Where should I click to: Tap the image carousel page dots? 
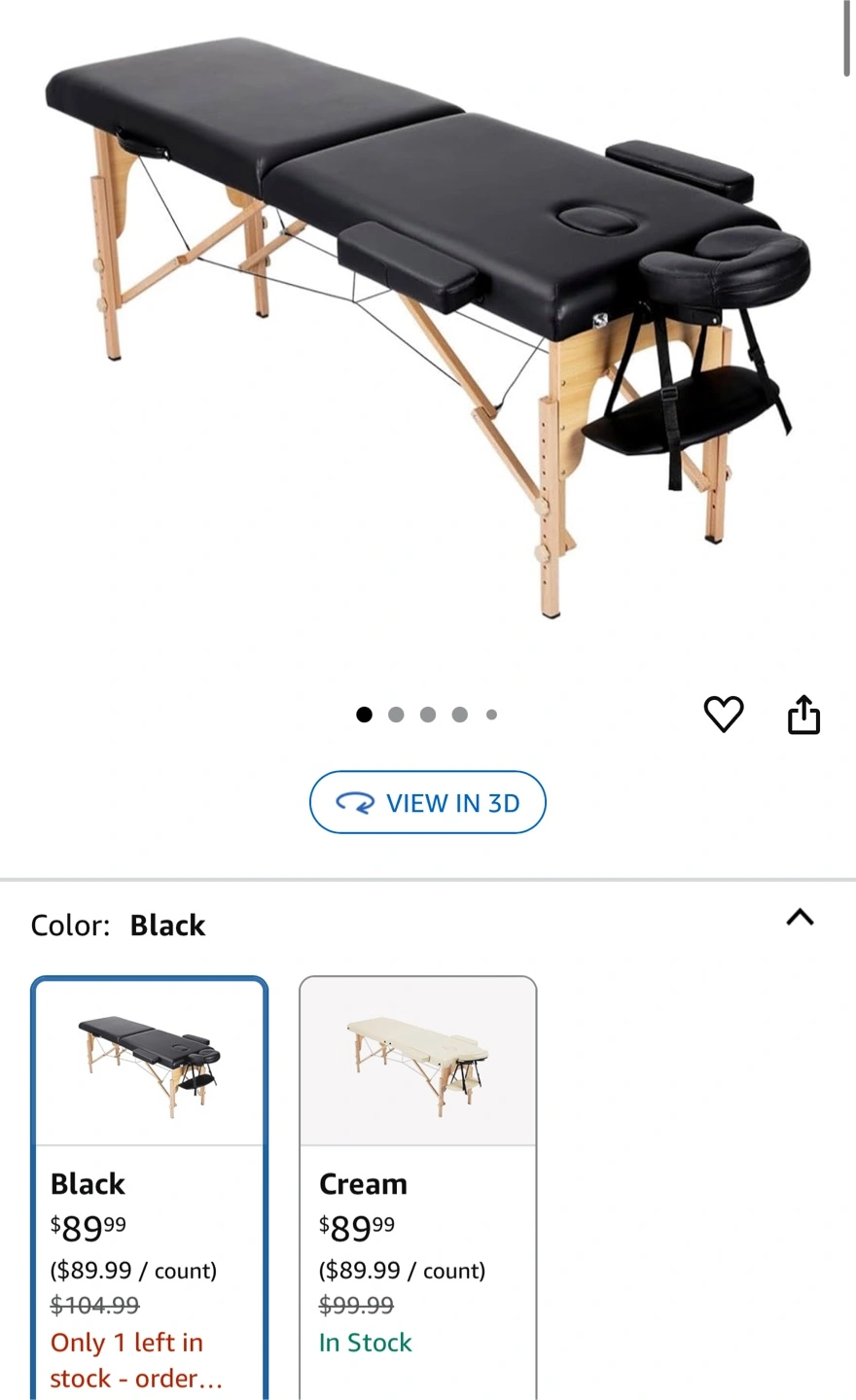(x=428, y=715)
